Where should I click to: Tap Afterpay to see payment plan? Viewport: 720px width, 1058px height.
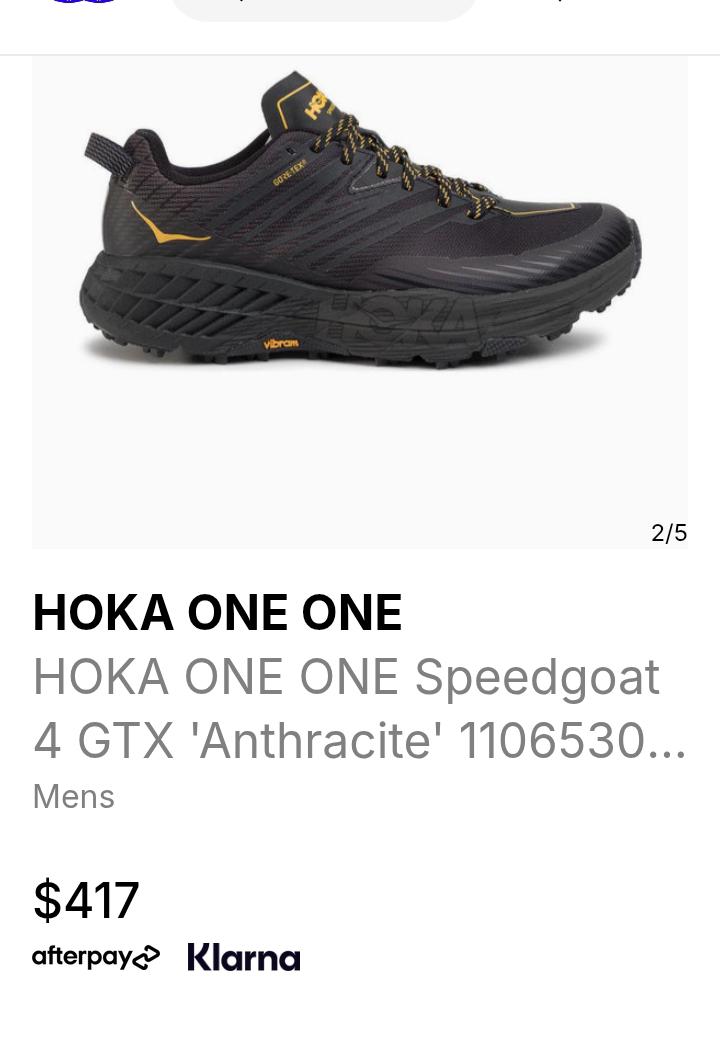tap(96, 957)
